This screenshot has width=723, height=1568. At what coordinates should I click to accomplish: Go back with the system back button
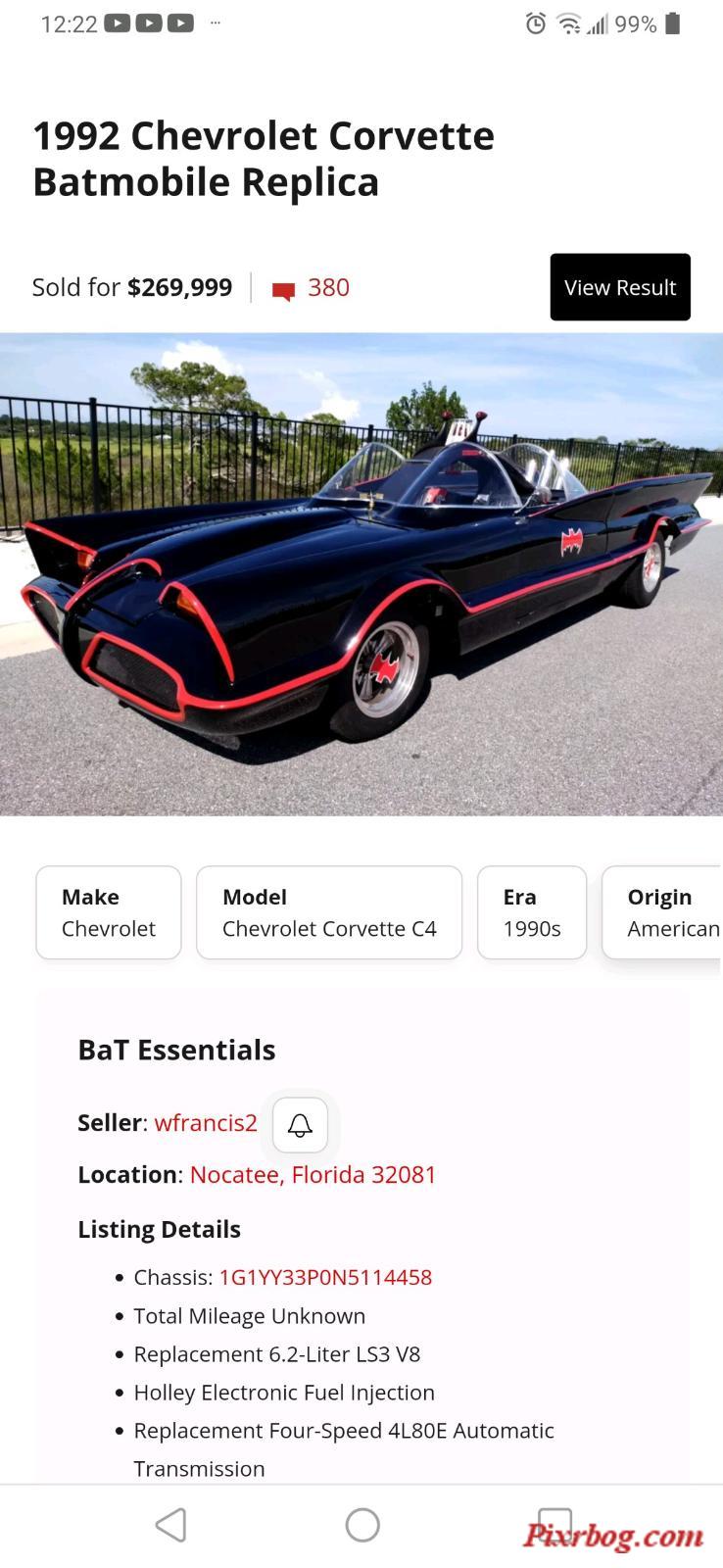pyautogui.click(x=171, y=1525)
